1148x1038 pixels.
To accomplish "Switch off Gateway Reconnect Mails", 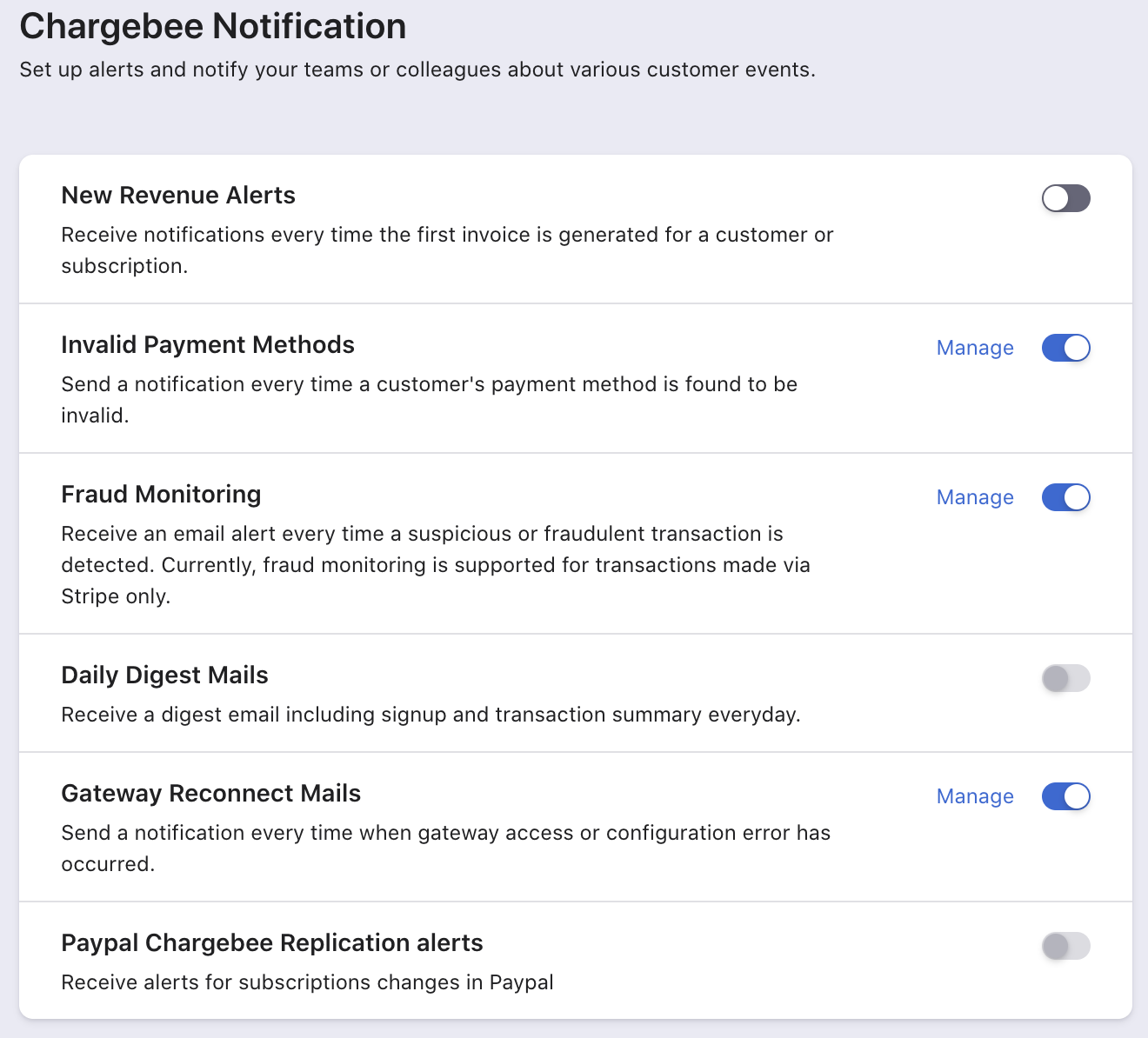I will 1065,796.
